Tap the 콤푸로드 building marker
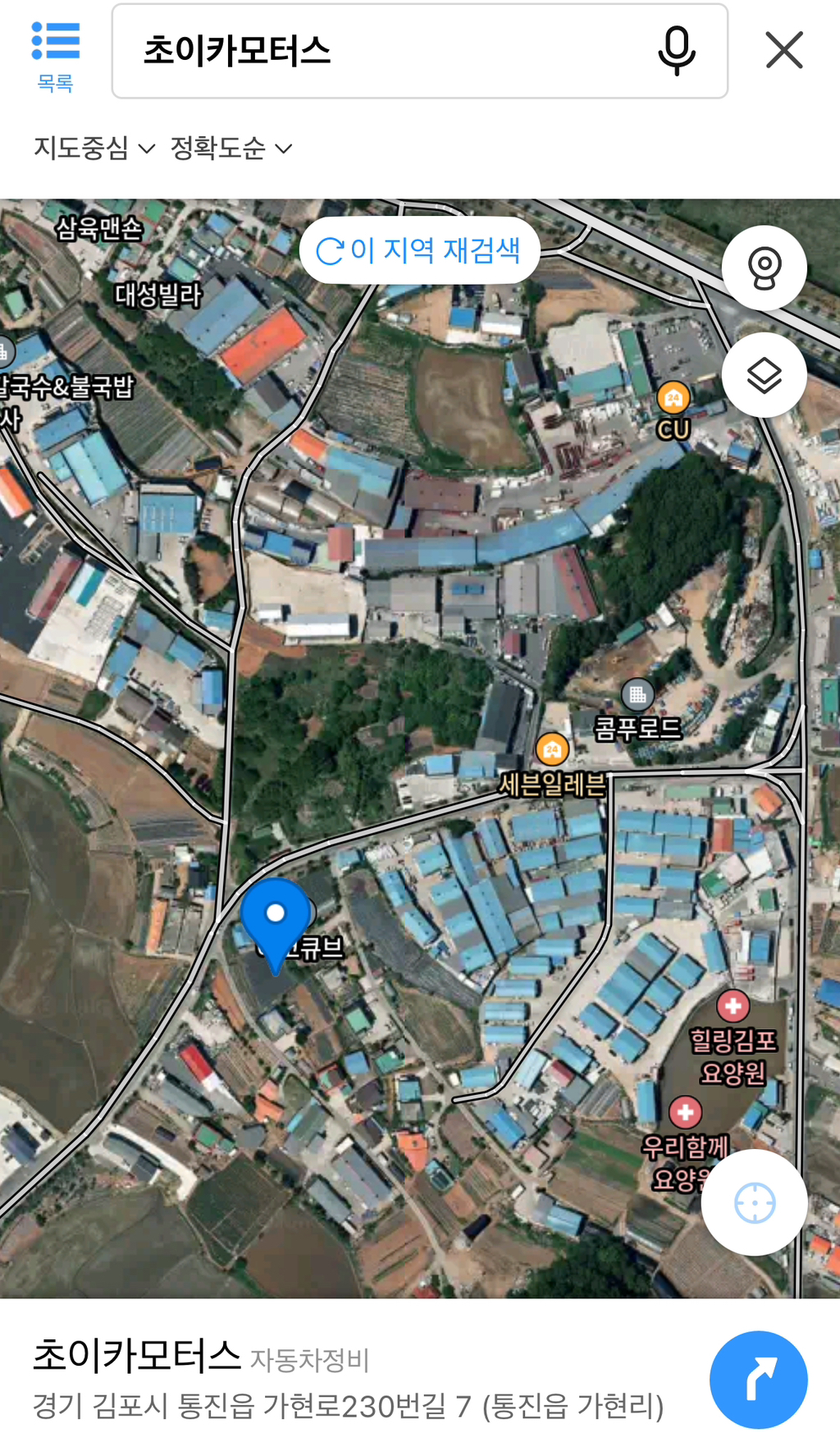Image resolution: width=840 pixels, height=1442 pixels. click(637, 695)
